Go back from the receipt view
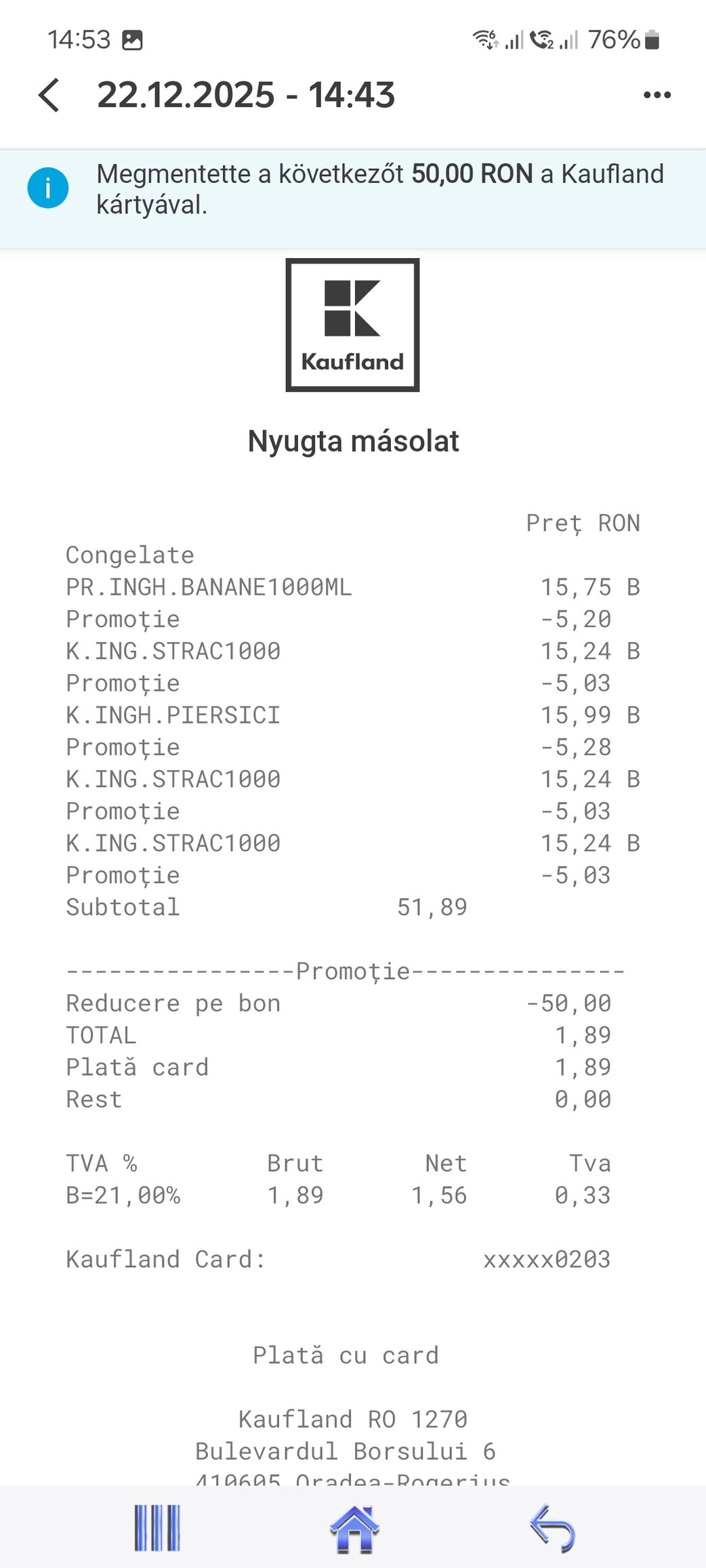 (49, 95)
